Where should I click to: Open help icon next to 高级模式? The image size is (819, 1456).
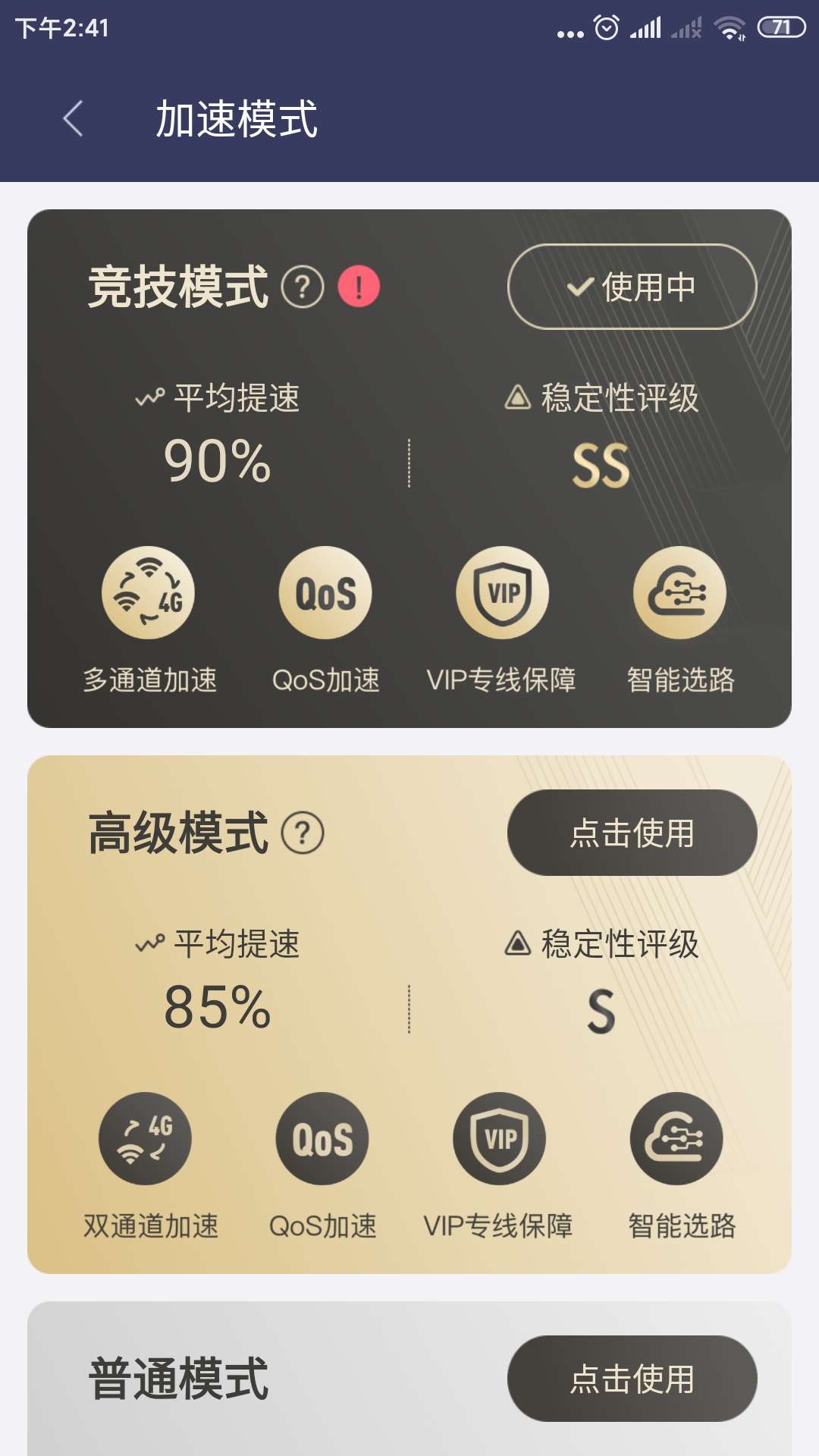pos(303,833)
